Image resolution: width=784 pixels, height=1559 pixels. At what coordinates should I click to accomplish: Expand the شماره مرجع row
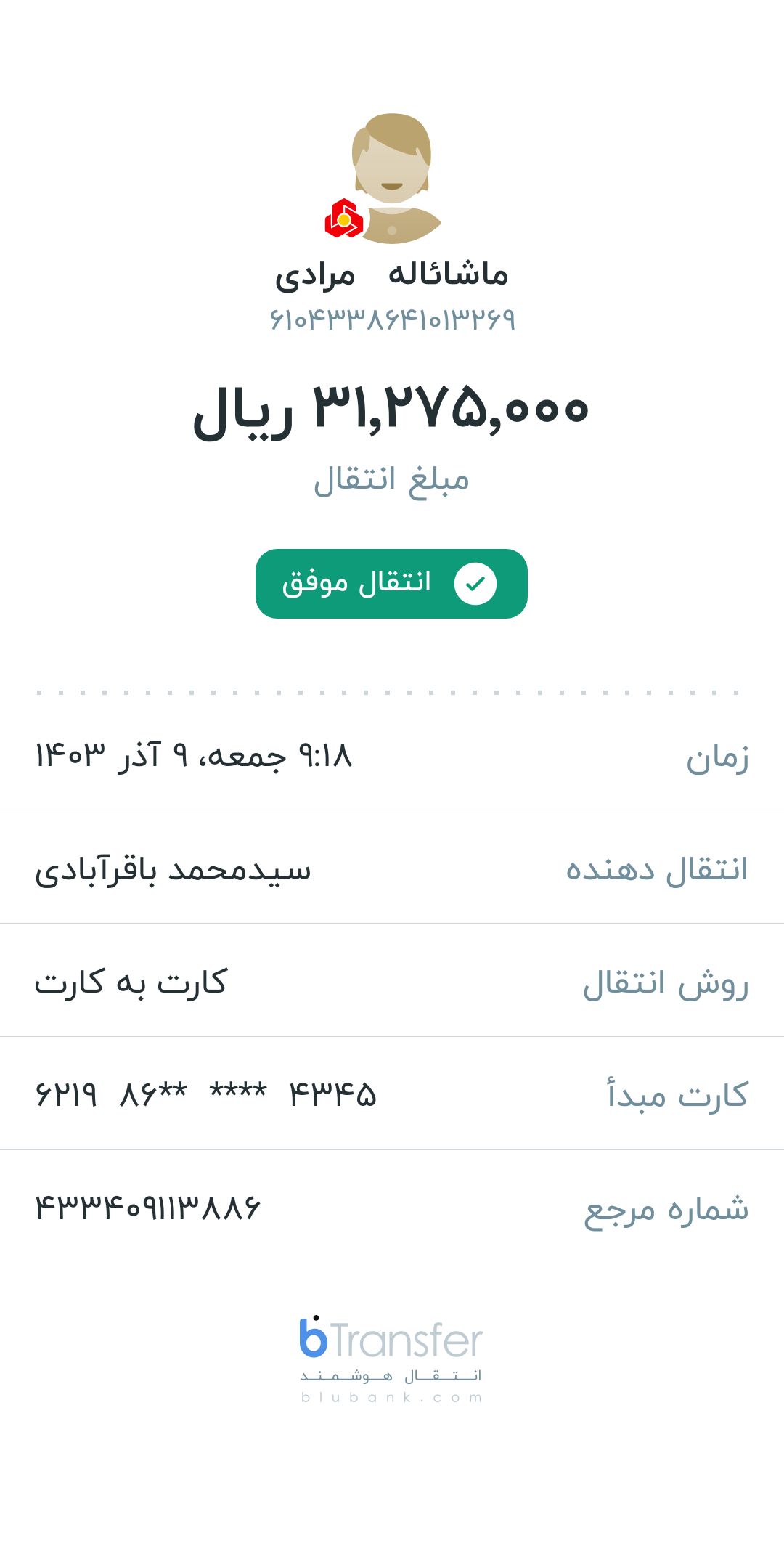[x=392, y=1205]
